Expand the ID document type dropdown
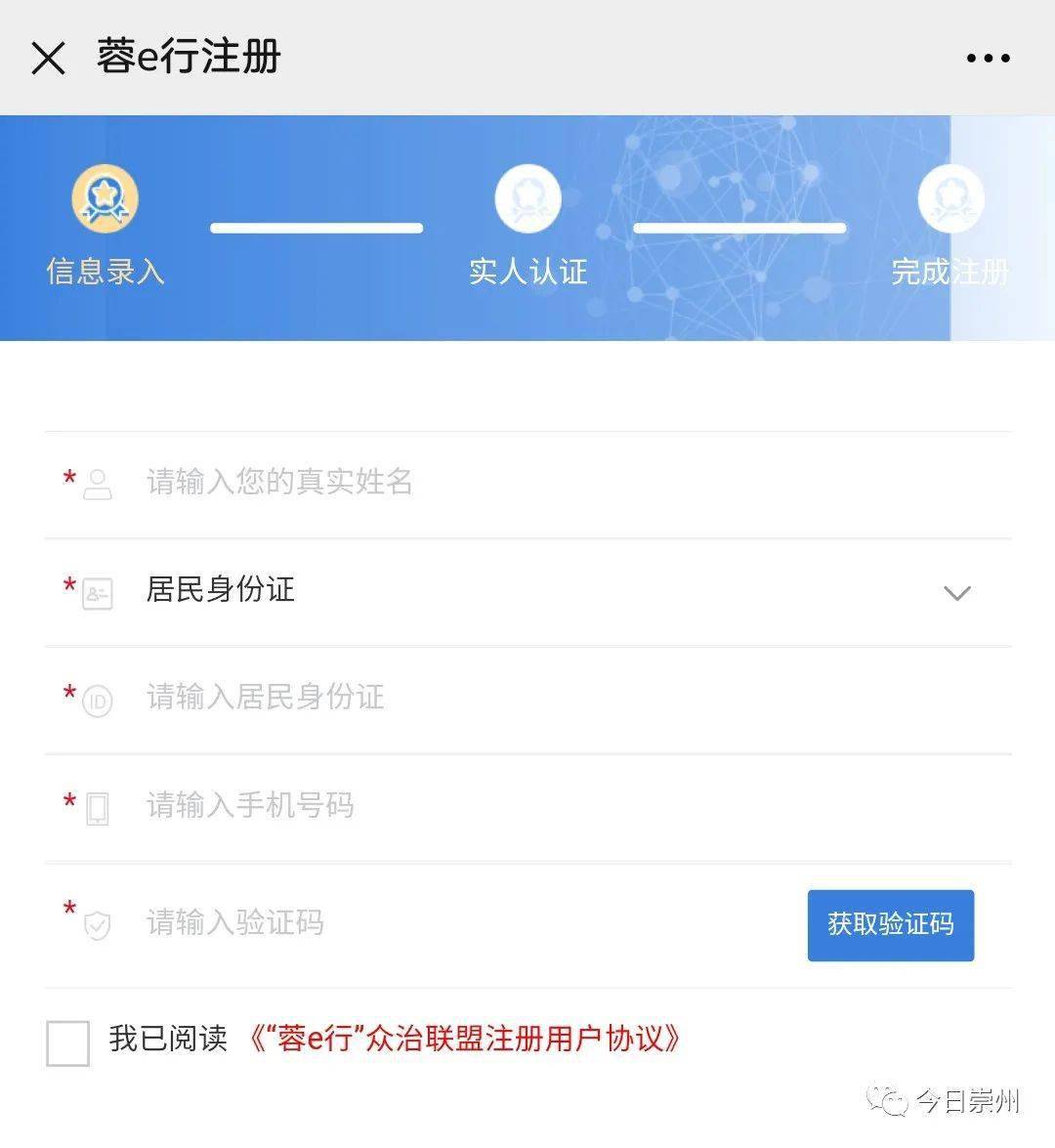Viewport: 1055px width, 1148px height. [956, 592]
